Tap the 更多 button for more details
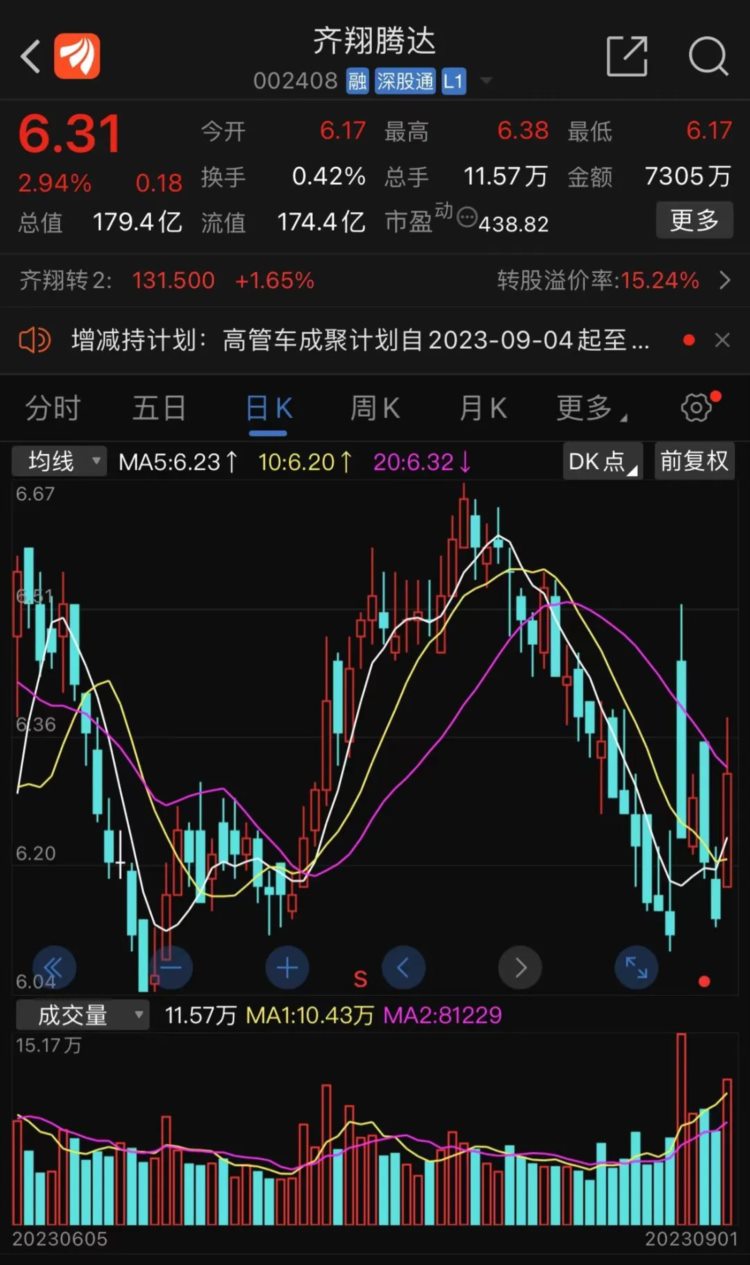The image size is (750, 1265). click(x=694, y=221)
